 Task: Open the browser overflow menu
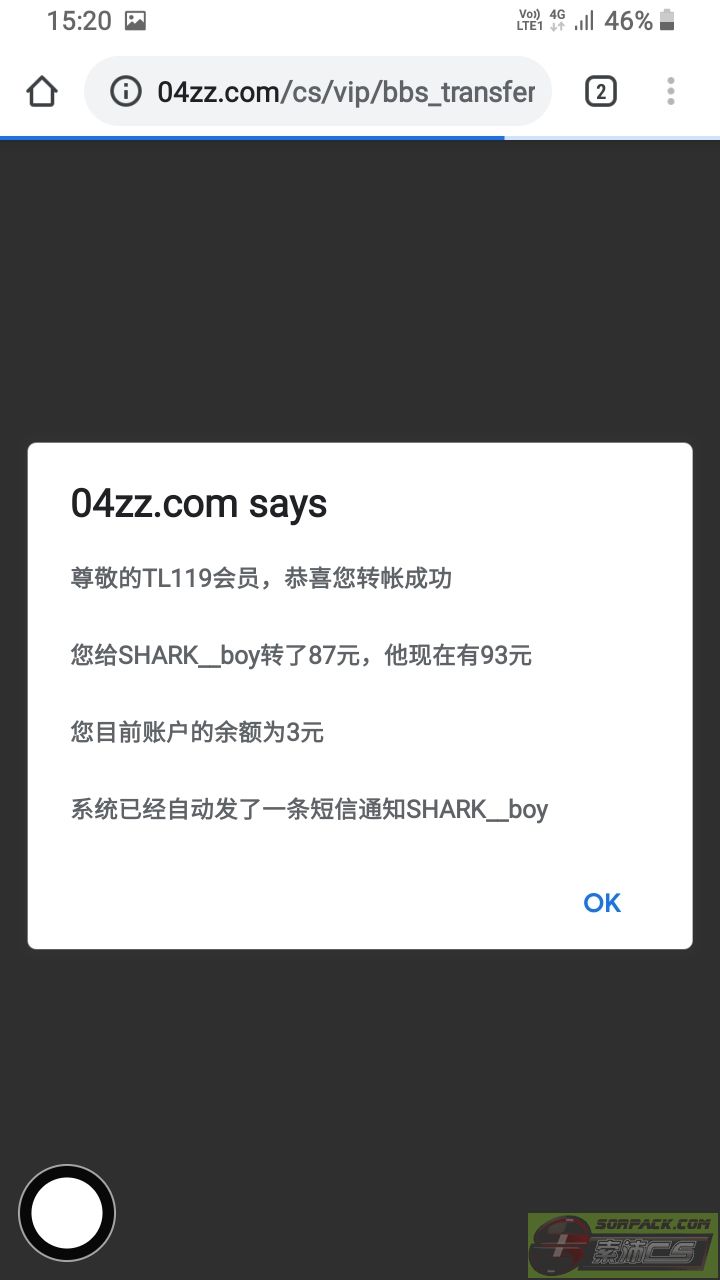click(x=671, y=92)
